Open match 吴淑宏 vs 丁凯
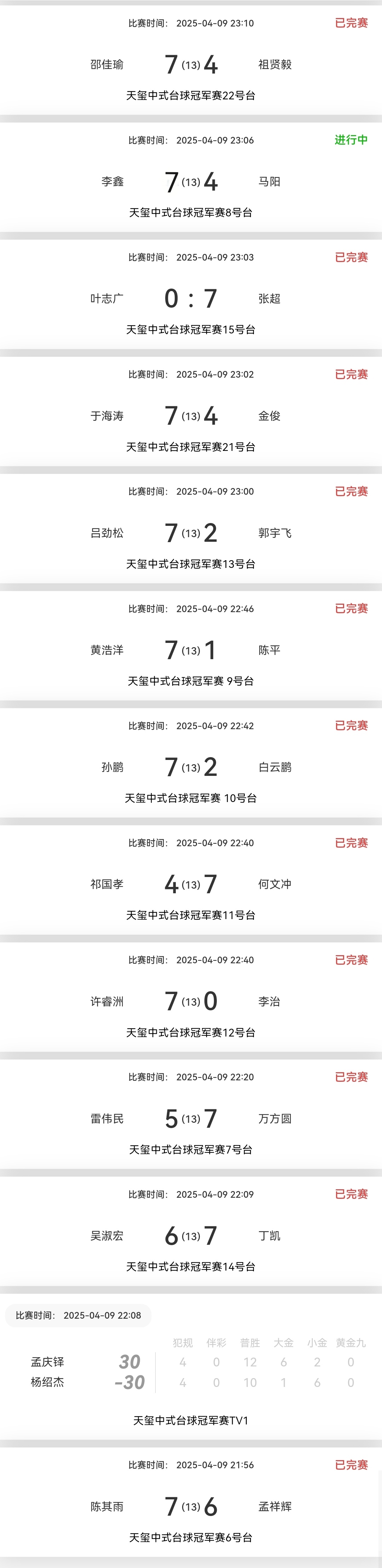This screenshot has height=1568, width=382. pyautogui.click(x=191, y=1236)
